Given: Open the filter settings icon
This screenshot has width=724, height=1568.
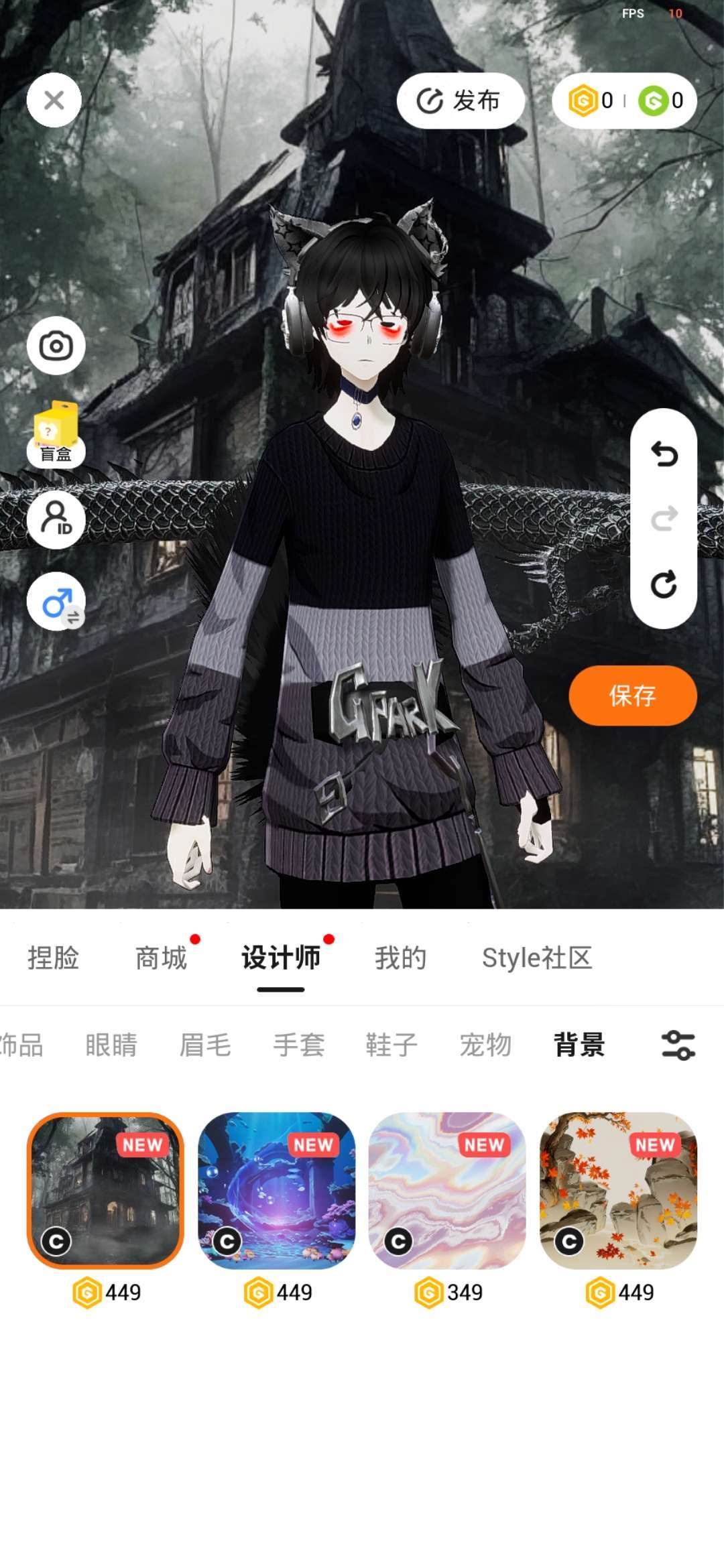Looking at the screenshot, I should point(678,1045).
